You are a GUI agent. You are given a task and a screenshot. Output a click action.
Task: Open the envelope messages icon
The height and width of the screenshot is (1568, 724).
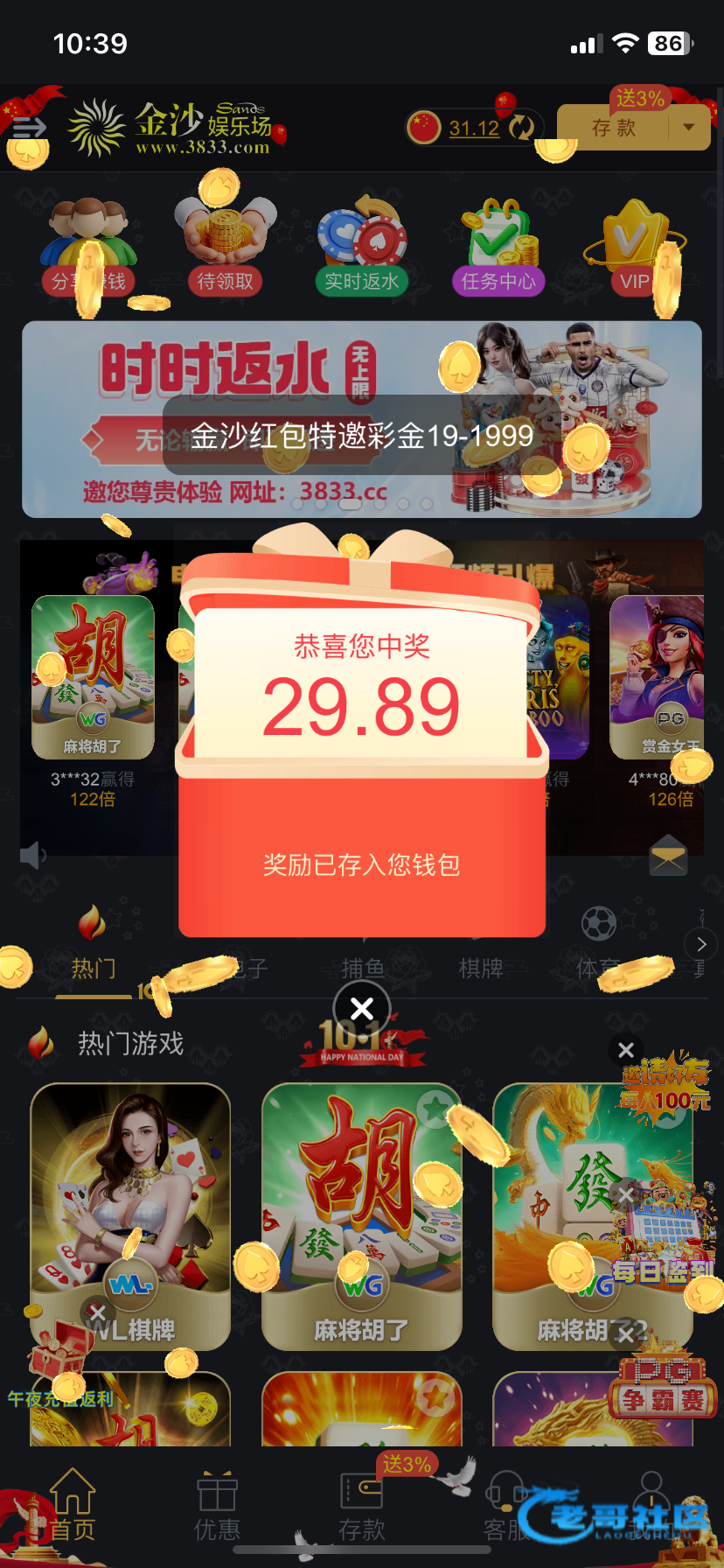click(x=669, y=855)
